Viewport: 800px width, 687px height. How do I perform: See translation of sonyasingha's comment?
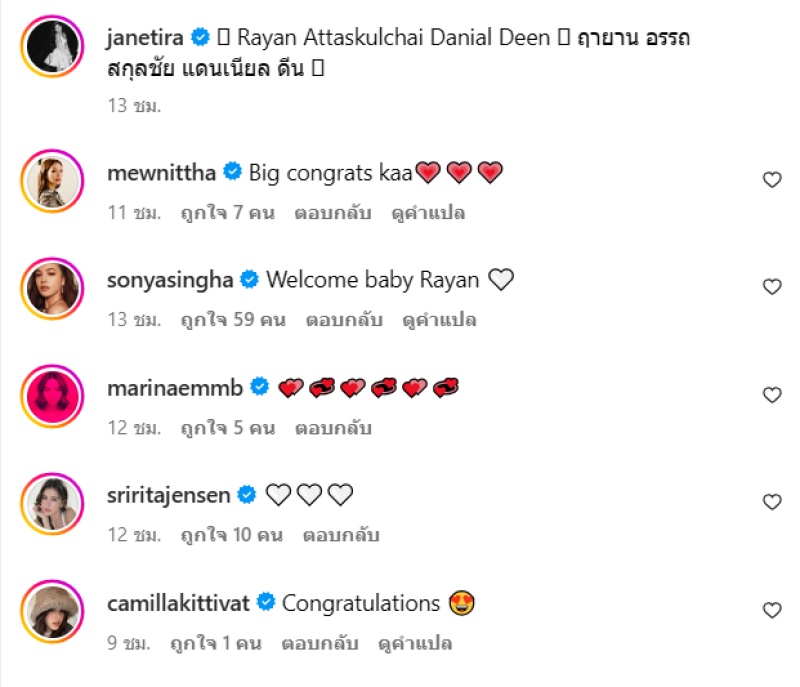pos(439,320)
